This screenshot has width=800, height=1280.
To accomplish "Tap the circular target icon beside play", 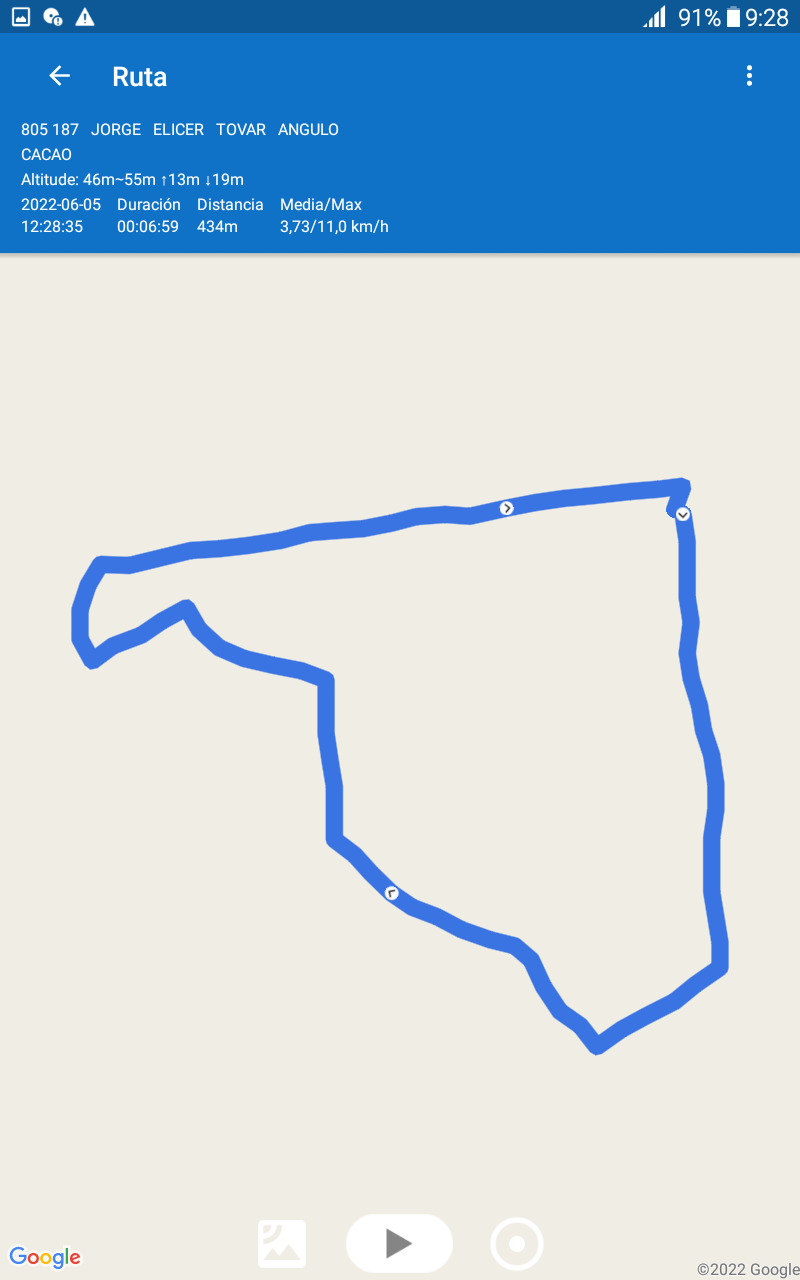I will 517,1244.
